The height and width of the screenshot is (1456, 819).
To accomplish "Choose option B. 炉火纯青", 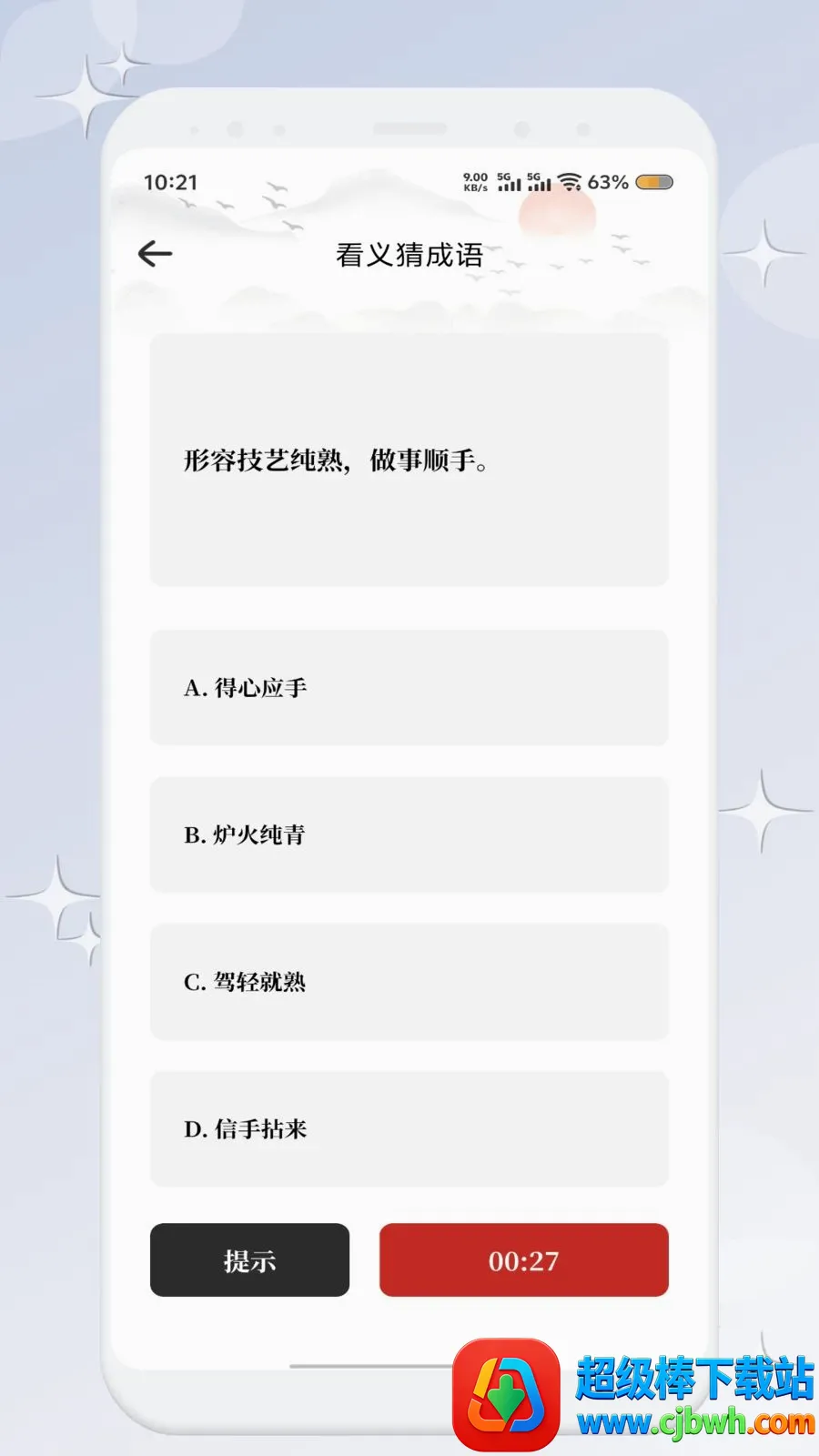I will coord(409,834).
